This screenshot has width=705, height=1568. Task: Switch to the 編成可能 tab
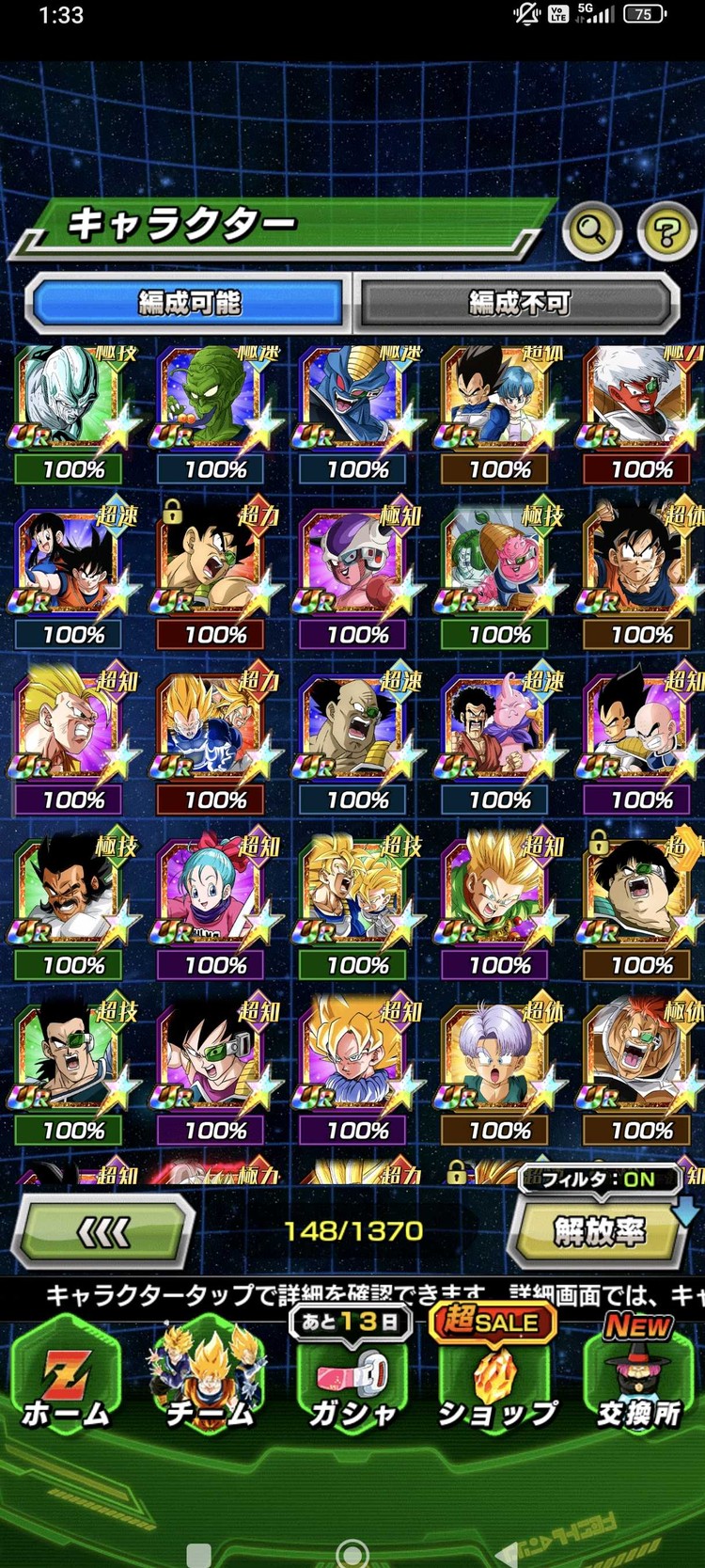(x=188, y=303)
